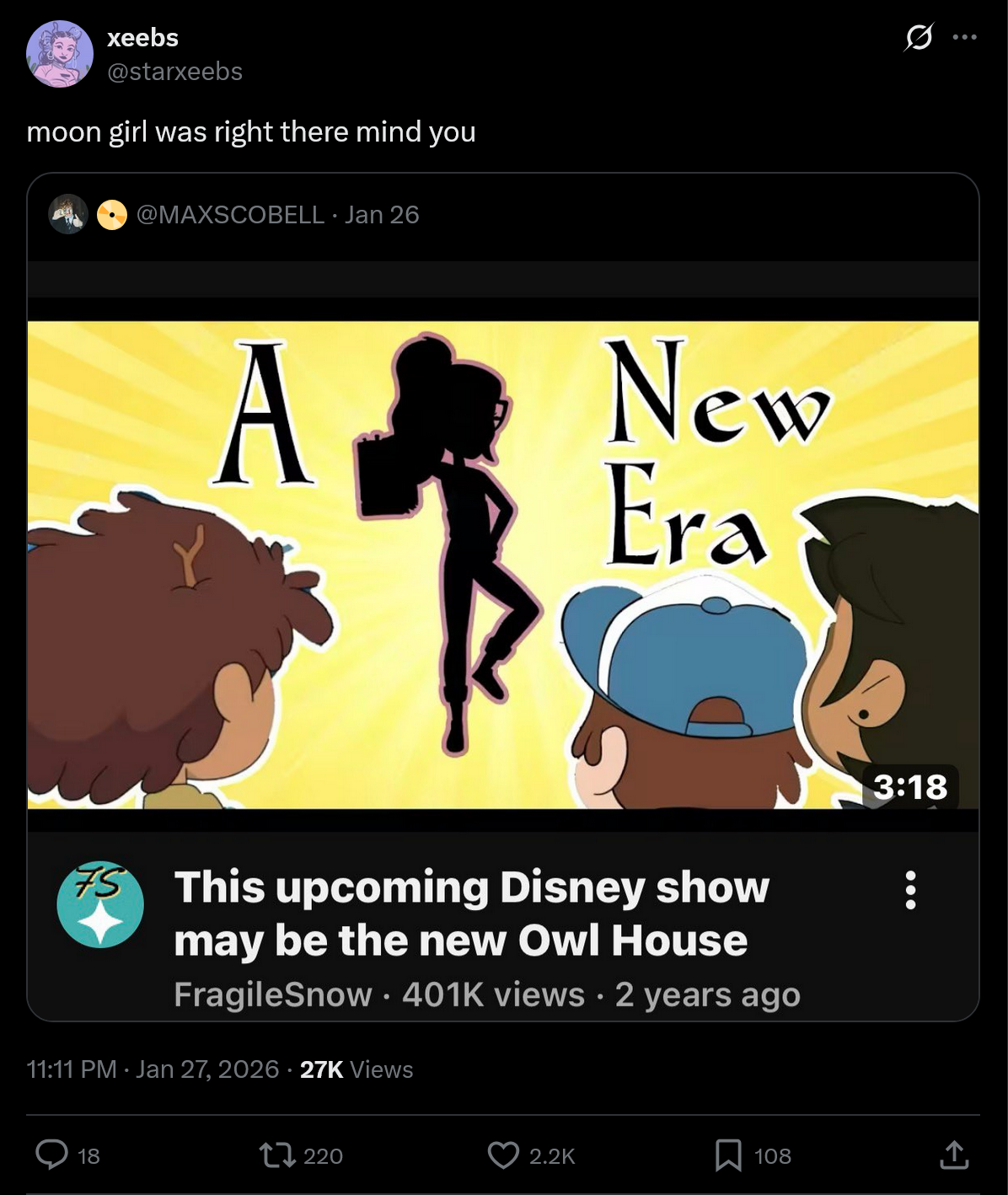1008x1195 pixels.
Task: Share this post
Action: [953, 1155]
